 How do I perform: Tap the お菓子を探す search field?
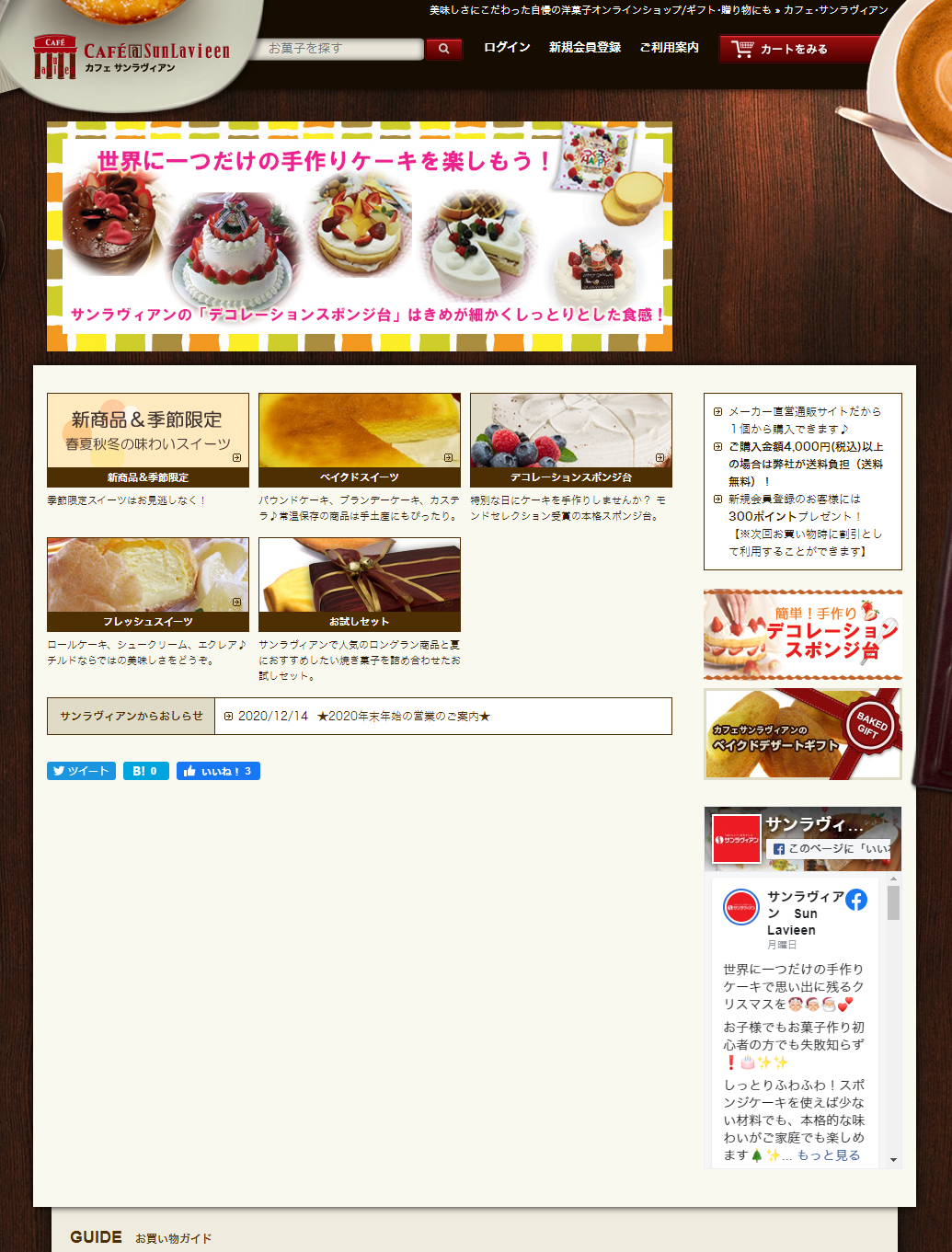pos(340,49)
